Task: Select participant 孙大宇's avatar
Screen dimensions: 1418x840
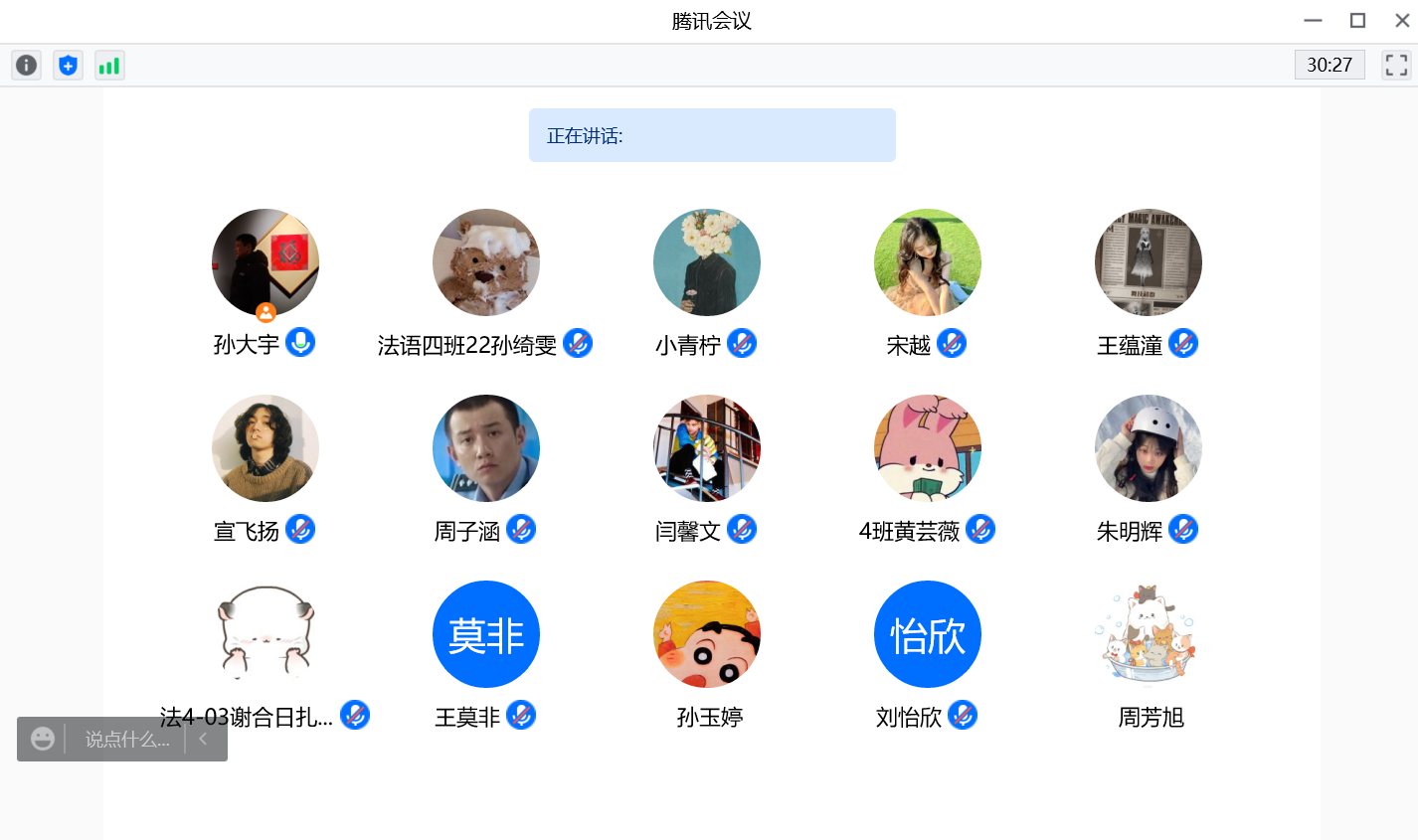Action: coord(266,262)
